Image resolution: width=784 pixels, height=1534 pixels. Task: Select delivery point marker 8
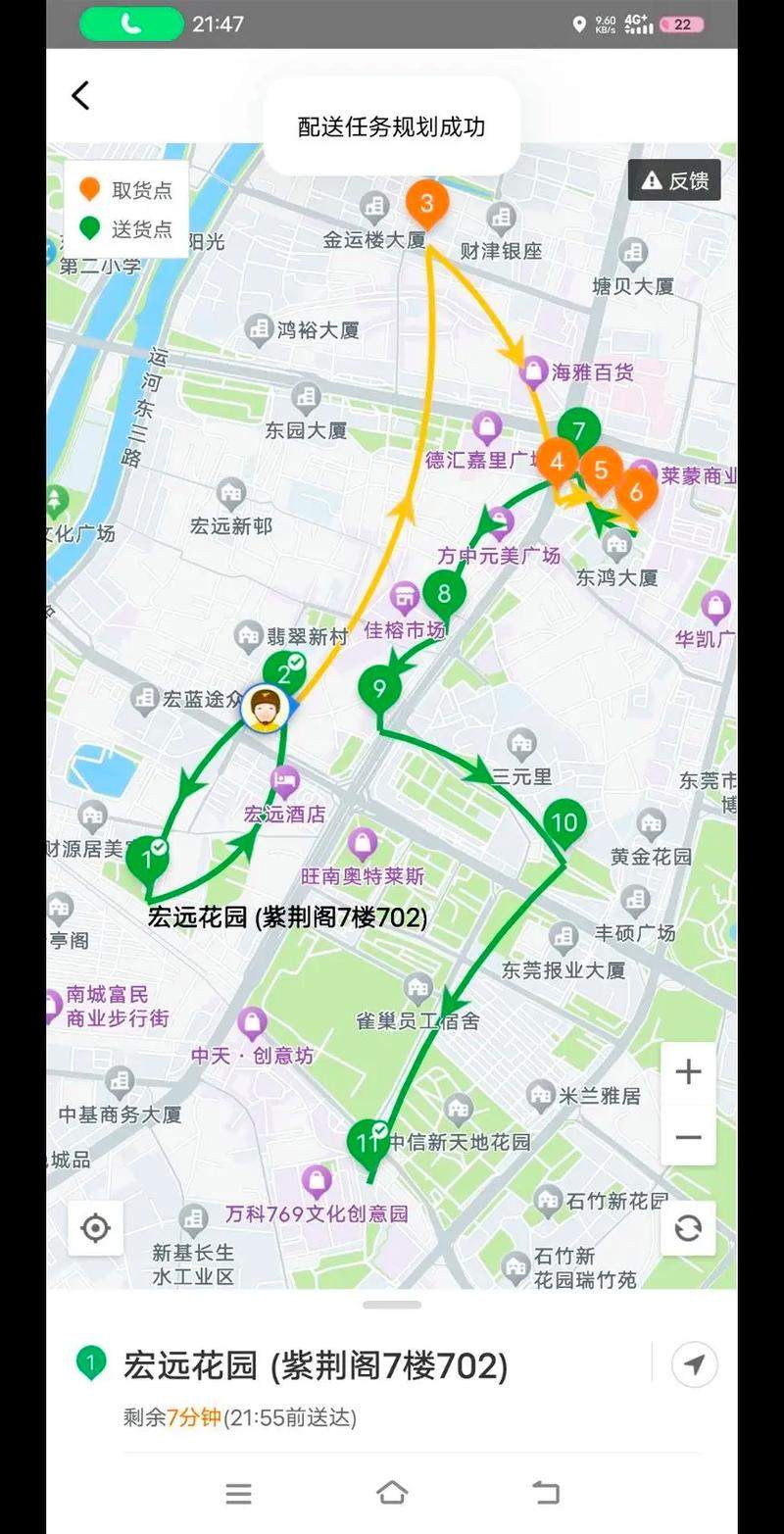(444, 594)
